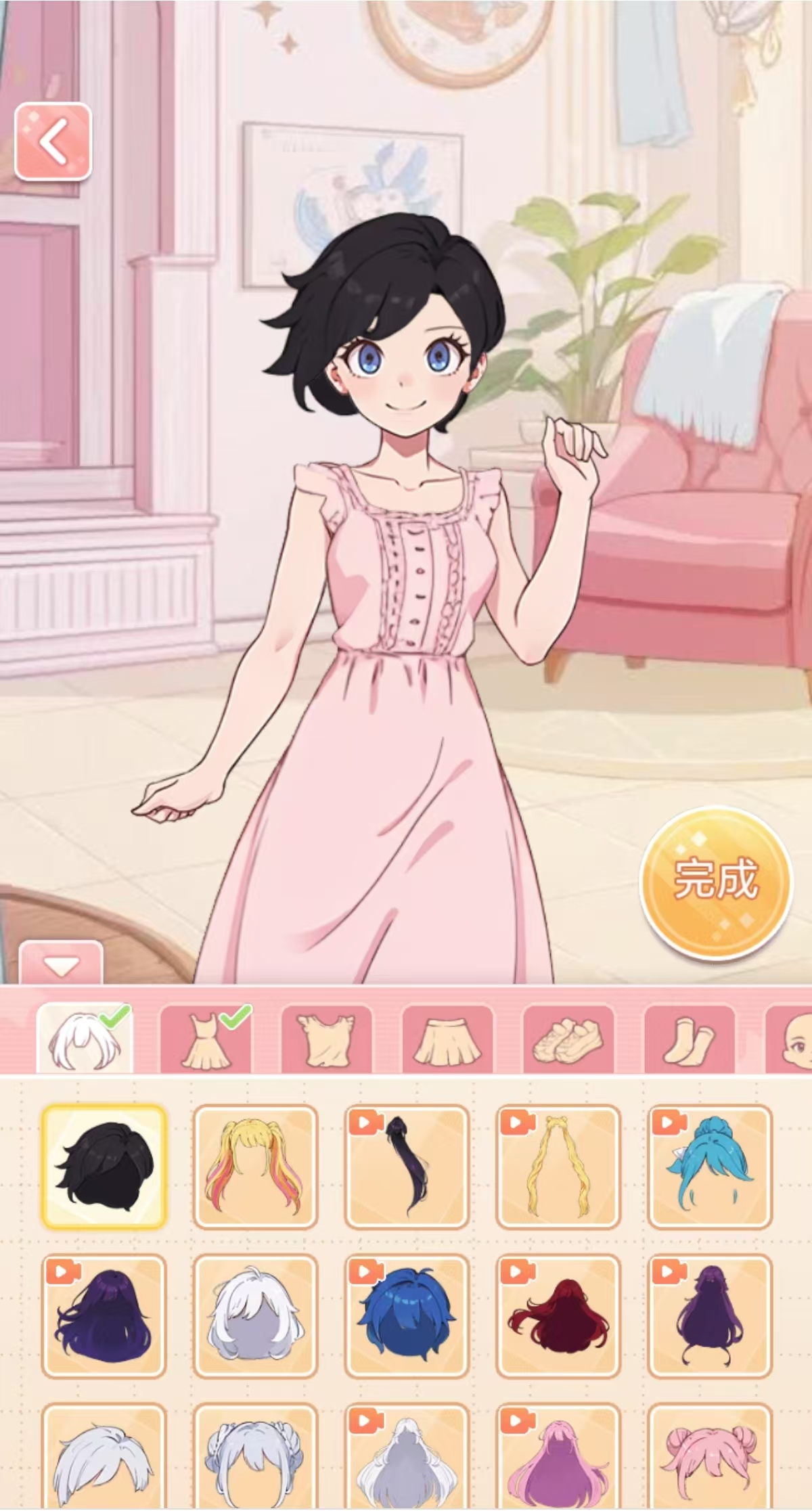Open the skirt category tab

(x=447, y=1039)
